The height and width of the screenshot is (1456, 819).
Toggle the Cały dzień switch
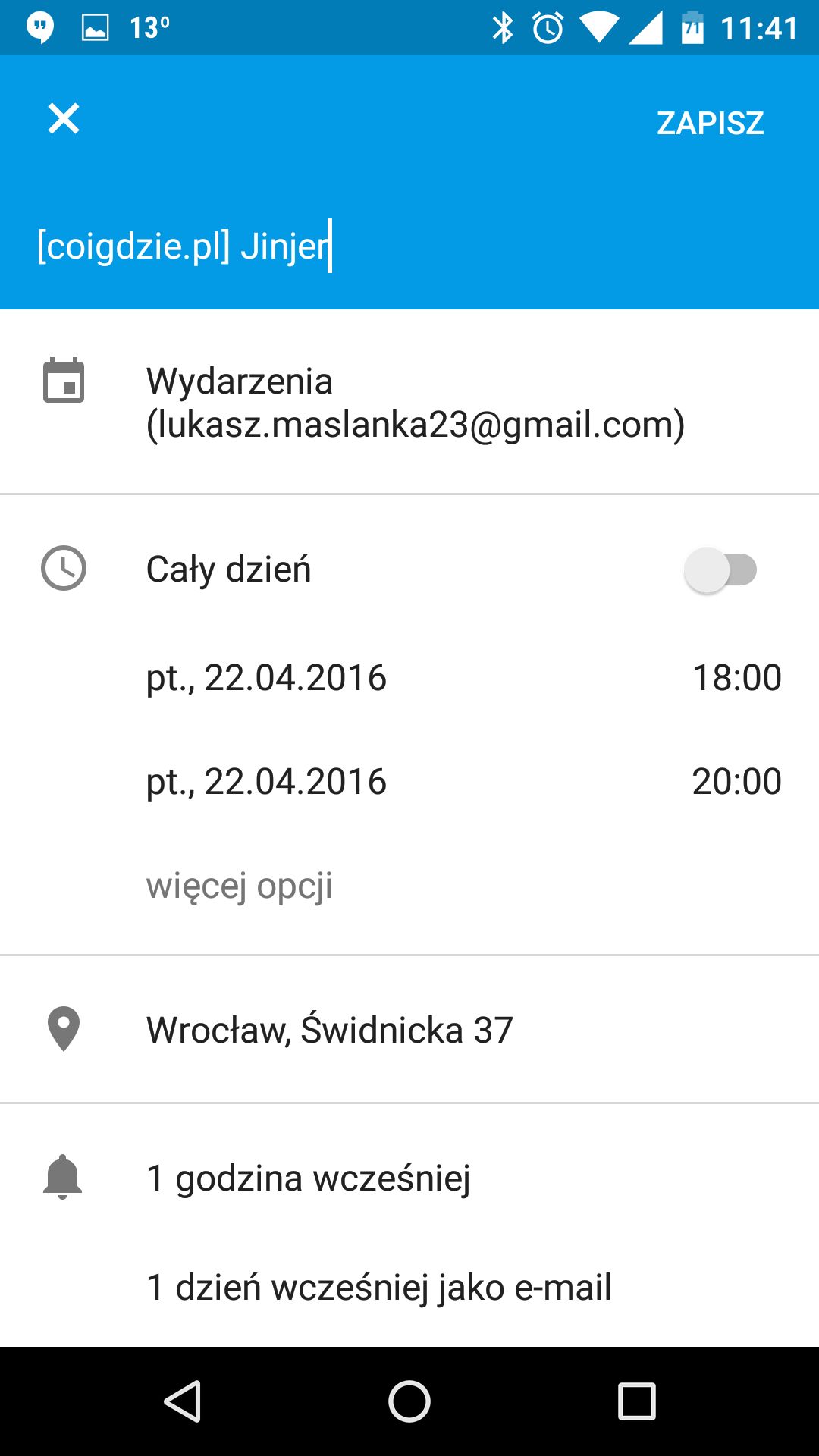tap(720, 570)
